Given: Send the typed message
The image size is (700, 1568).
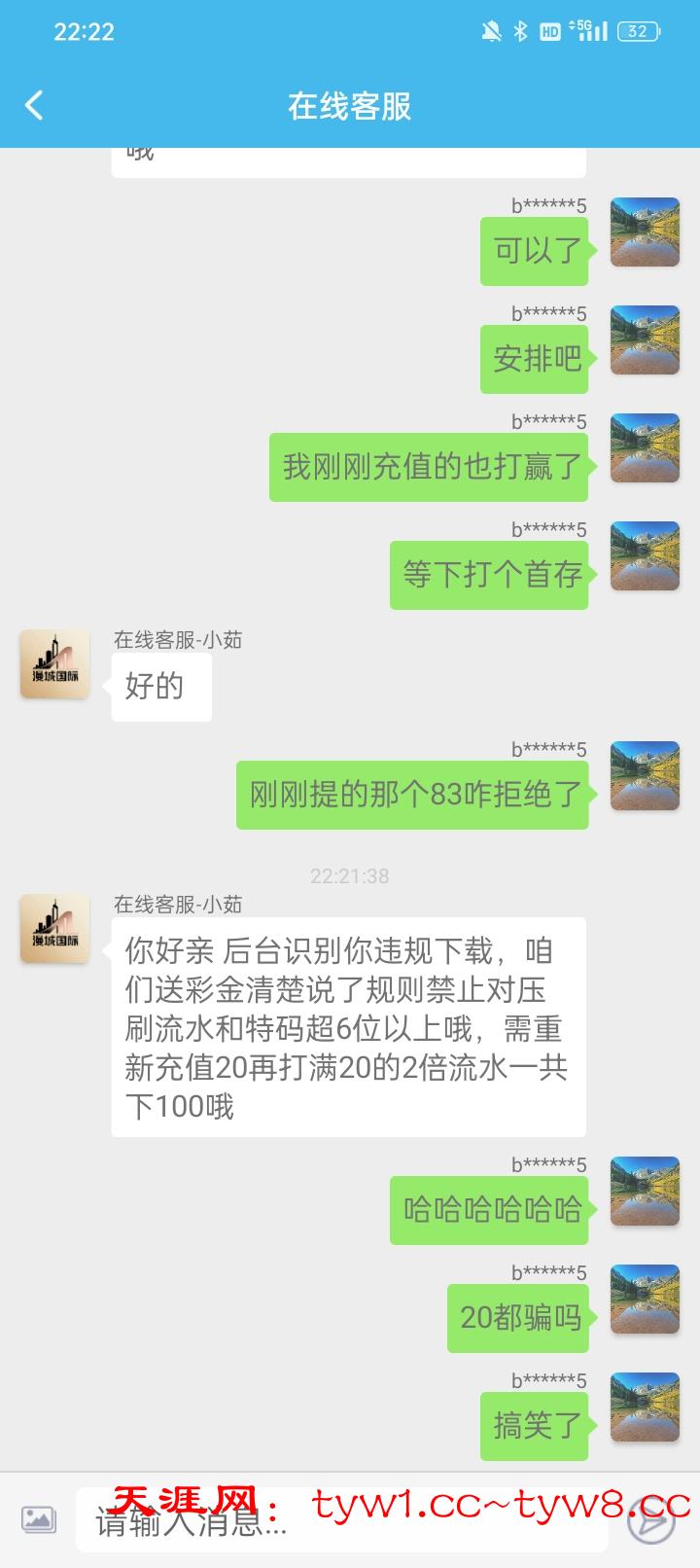Looking at the screenshot, I should (x=650, y=1520).
